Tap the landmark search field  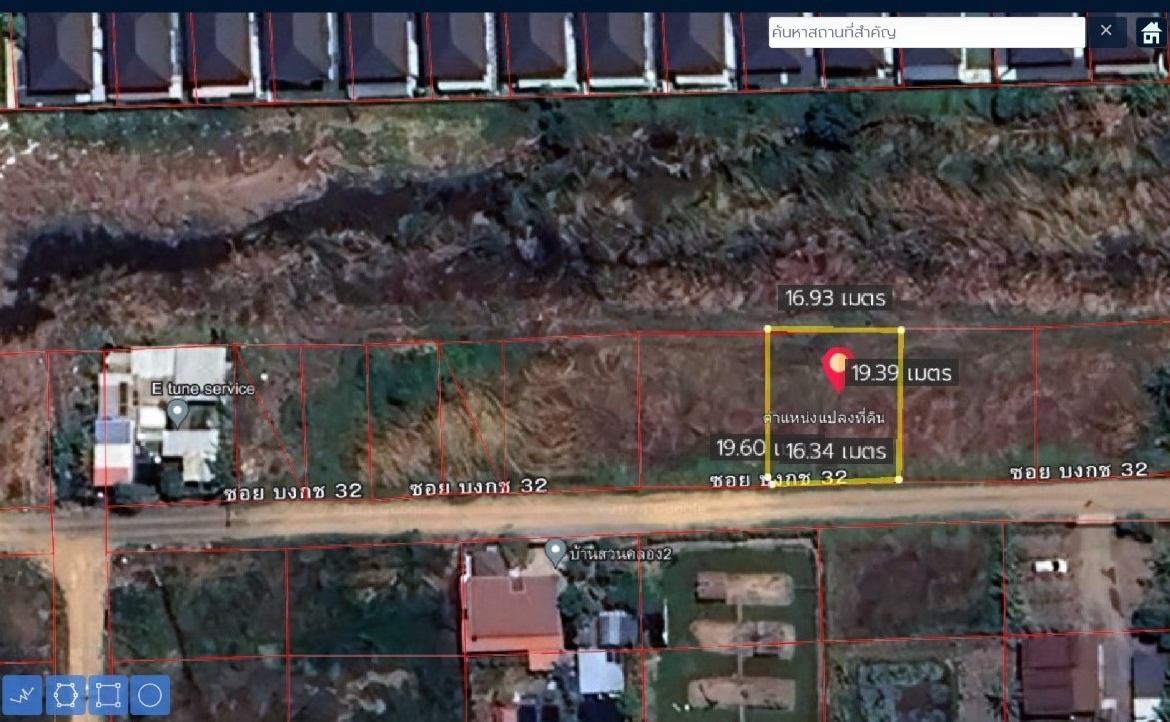(x=925, y=32)
